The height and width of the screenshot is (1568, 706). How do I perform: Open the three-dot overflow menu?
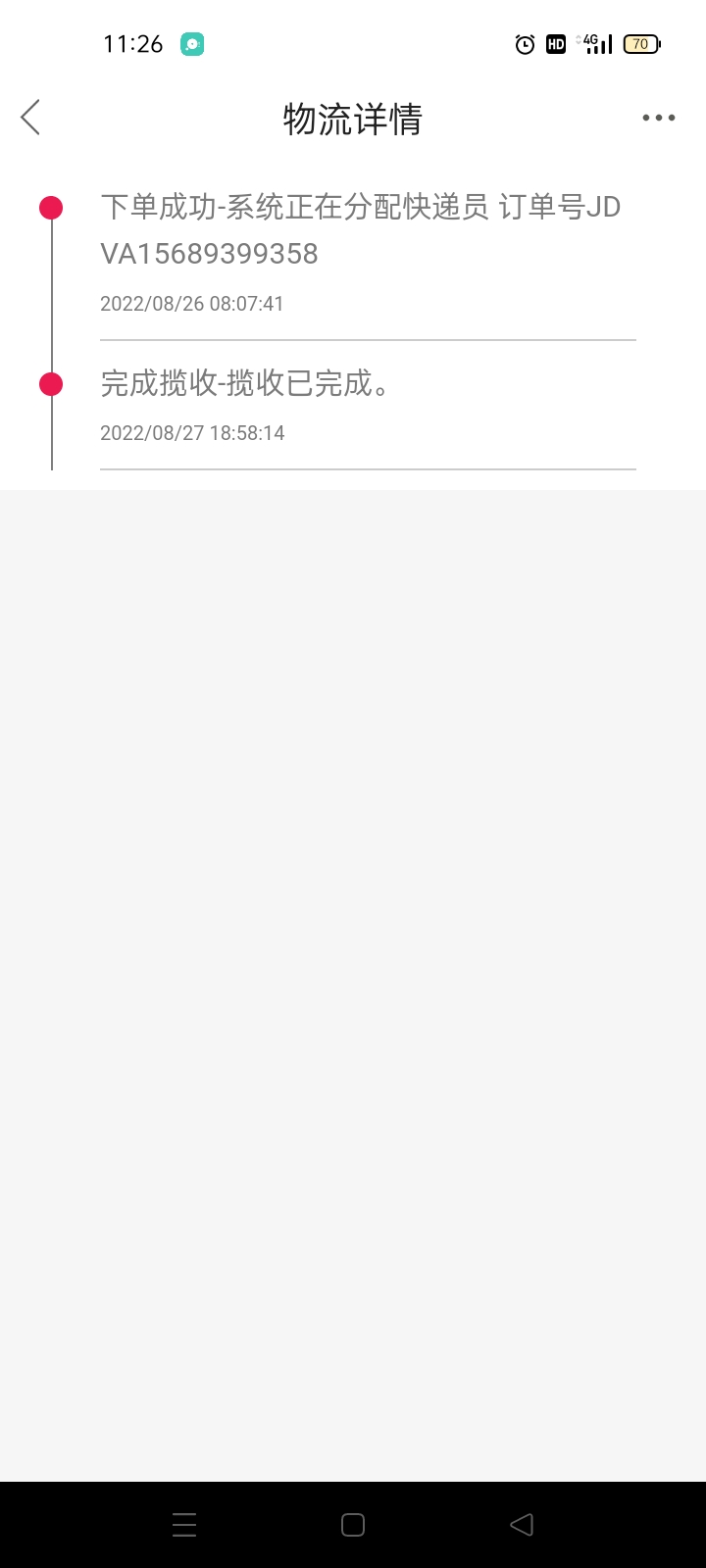pyautogui.click(x=658, y=118)
